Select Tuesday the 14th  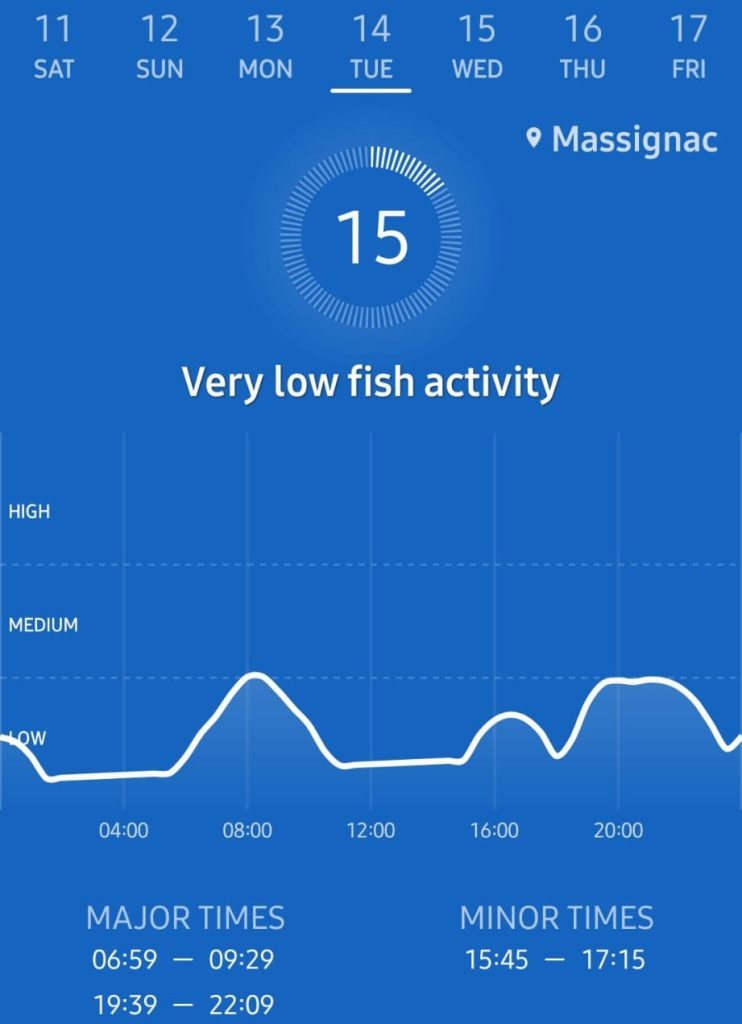click(x=371, y=47)
